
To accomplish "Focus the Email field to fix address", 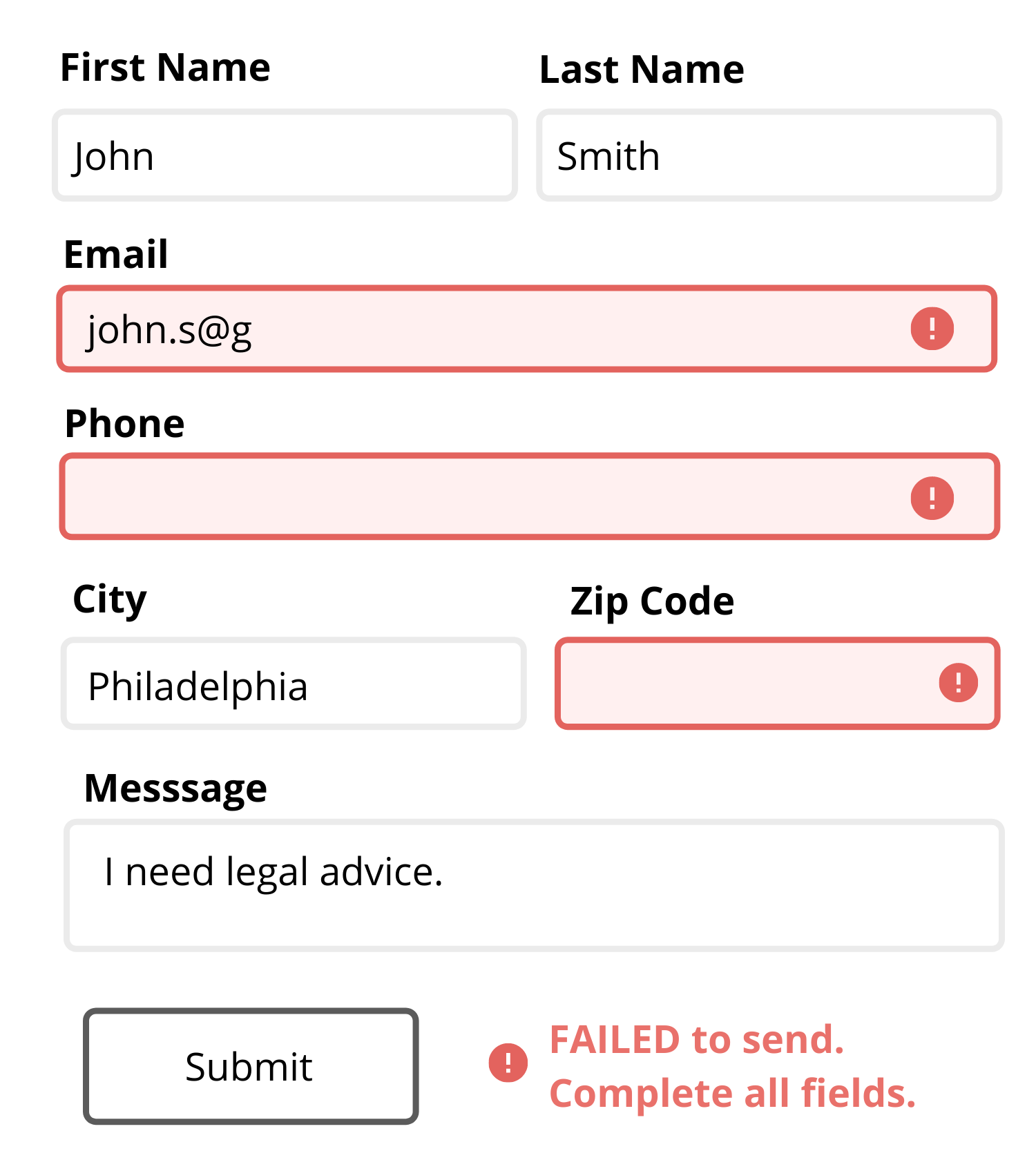I will pos(483,329).
